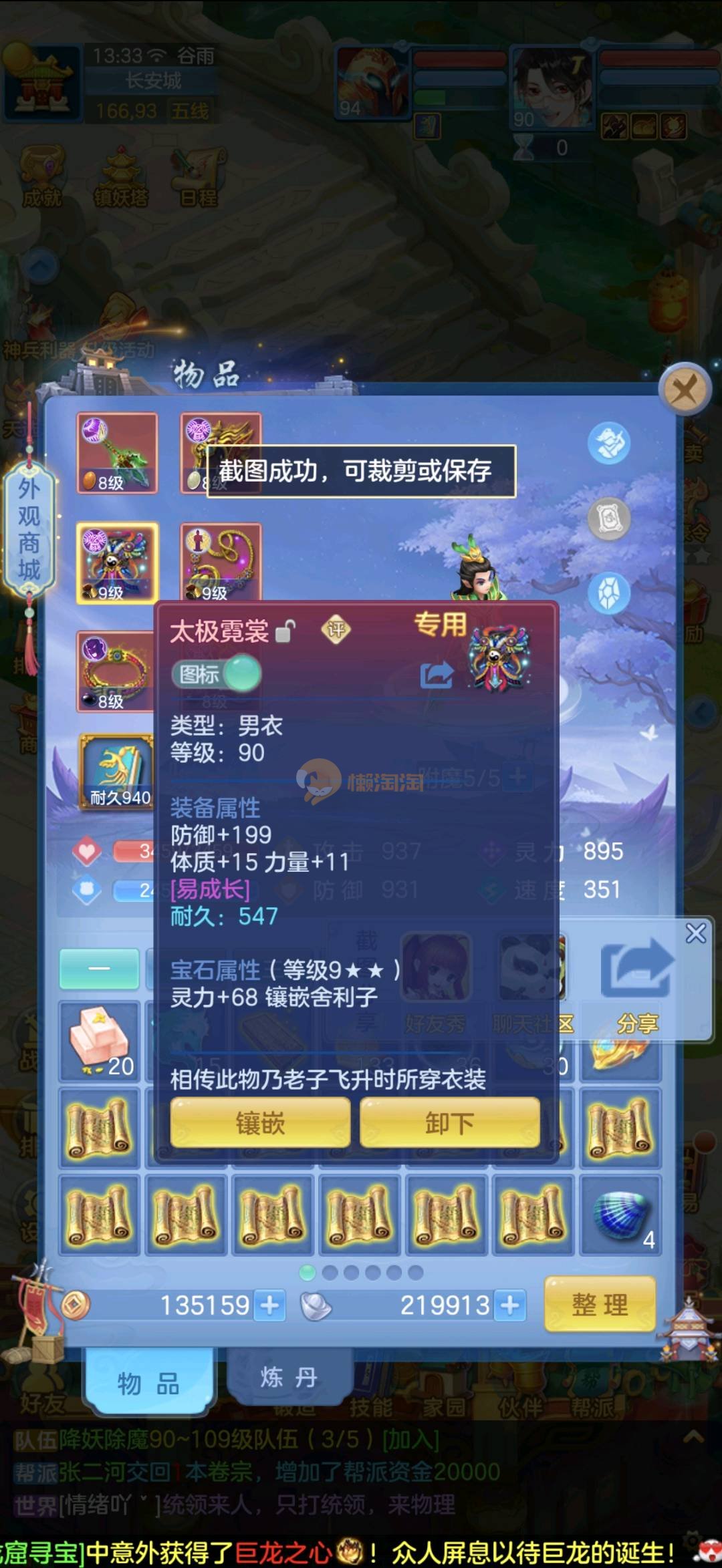Select the level 8 sword equipment slot
Viewport: 722px width, 1568px height.
[117, 453]
